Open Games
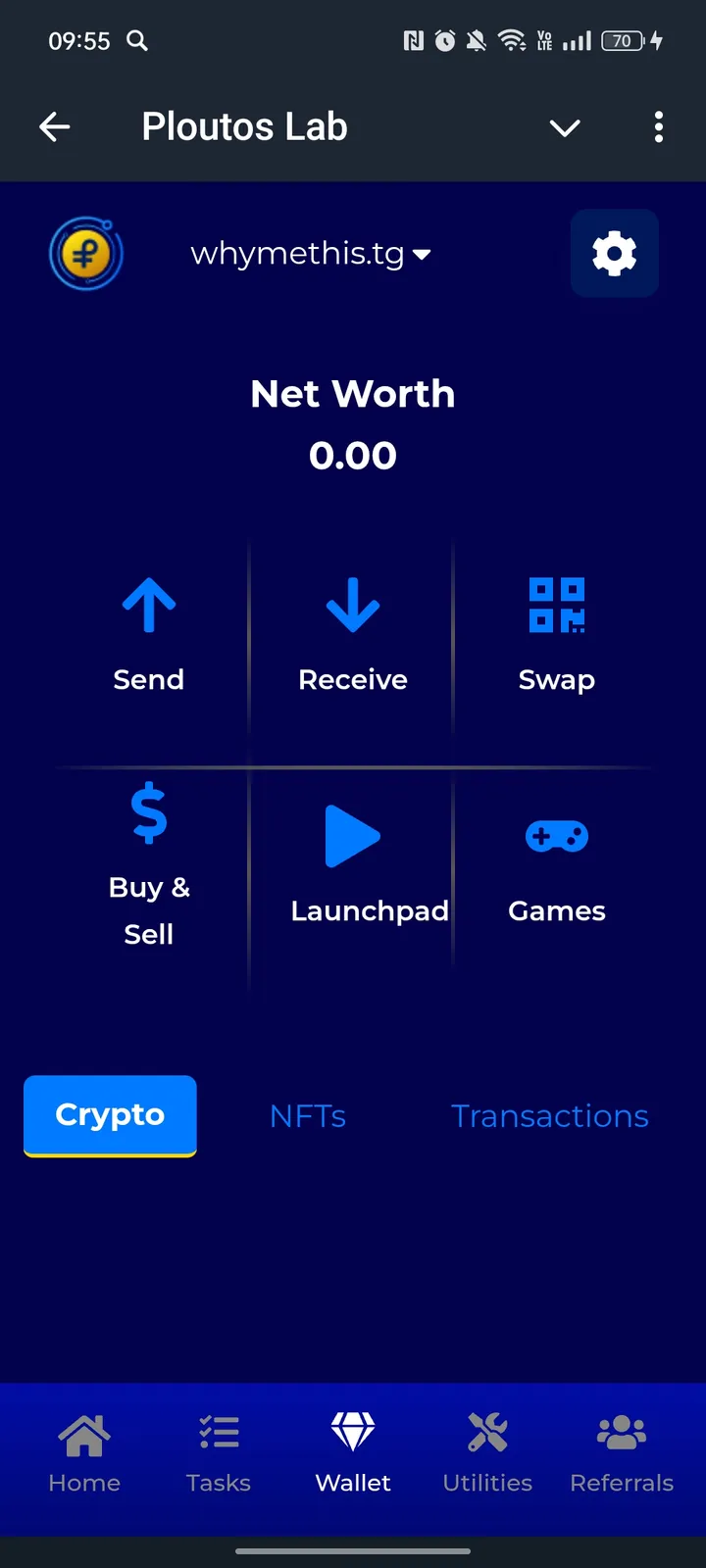Screen dimensions: 706x1568 557,865
